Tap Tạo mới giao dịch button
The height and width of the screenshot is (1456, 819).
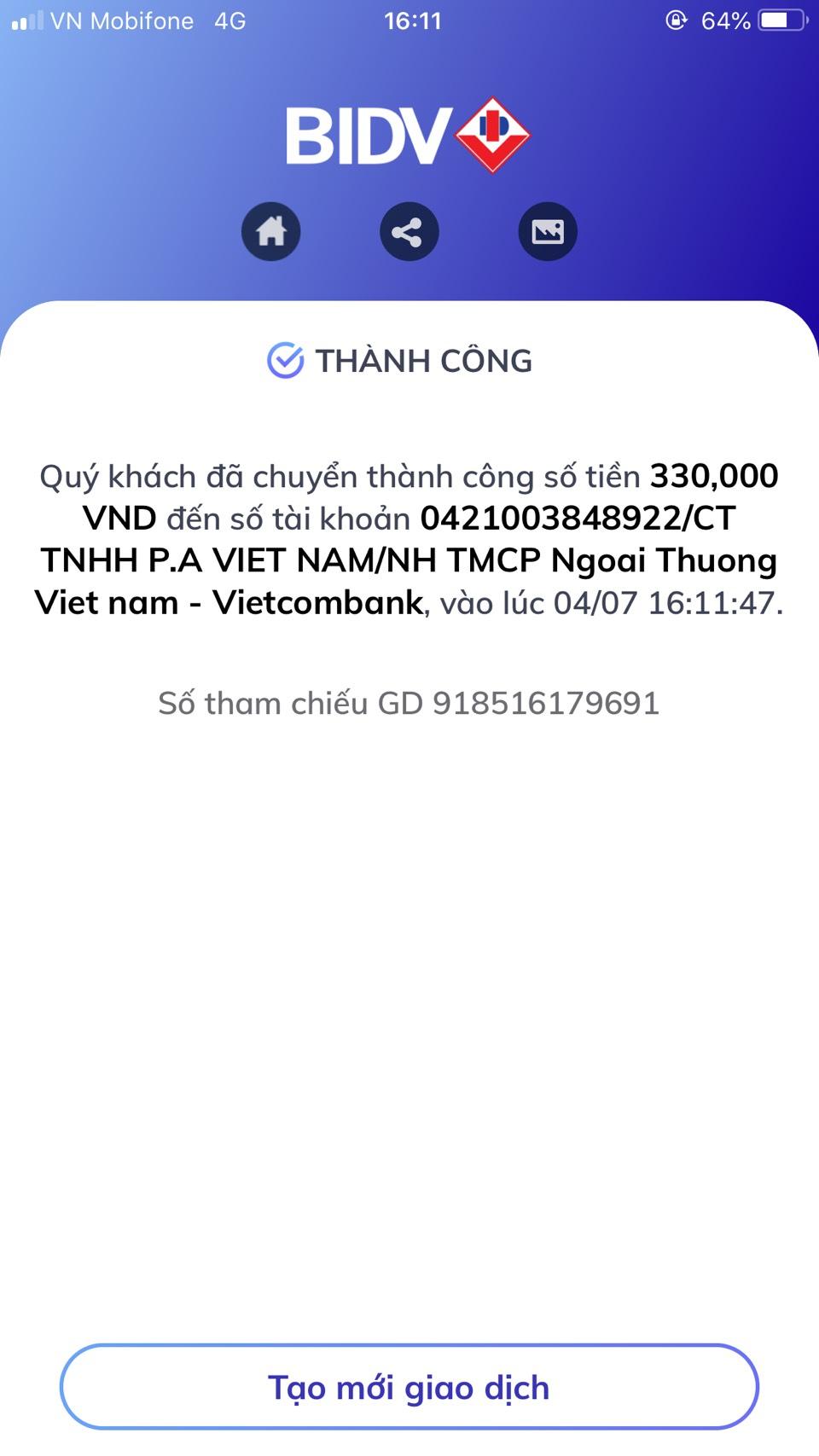pos(409,1387)
